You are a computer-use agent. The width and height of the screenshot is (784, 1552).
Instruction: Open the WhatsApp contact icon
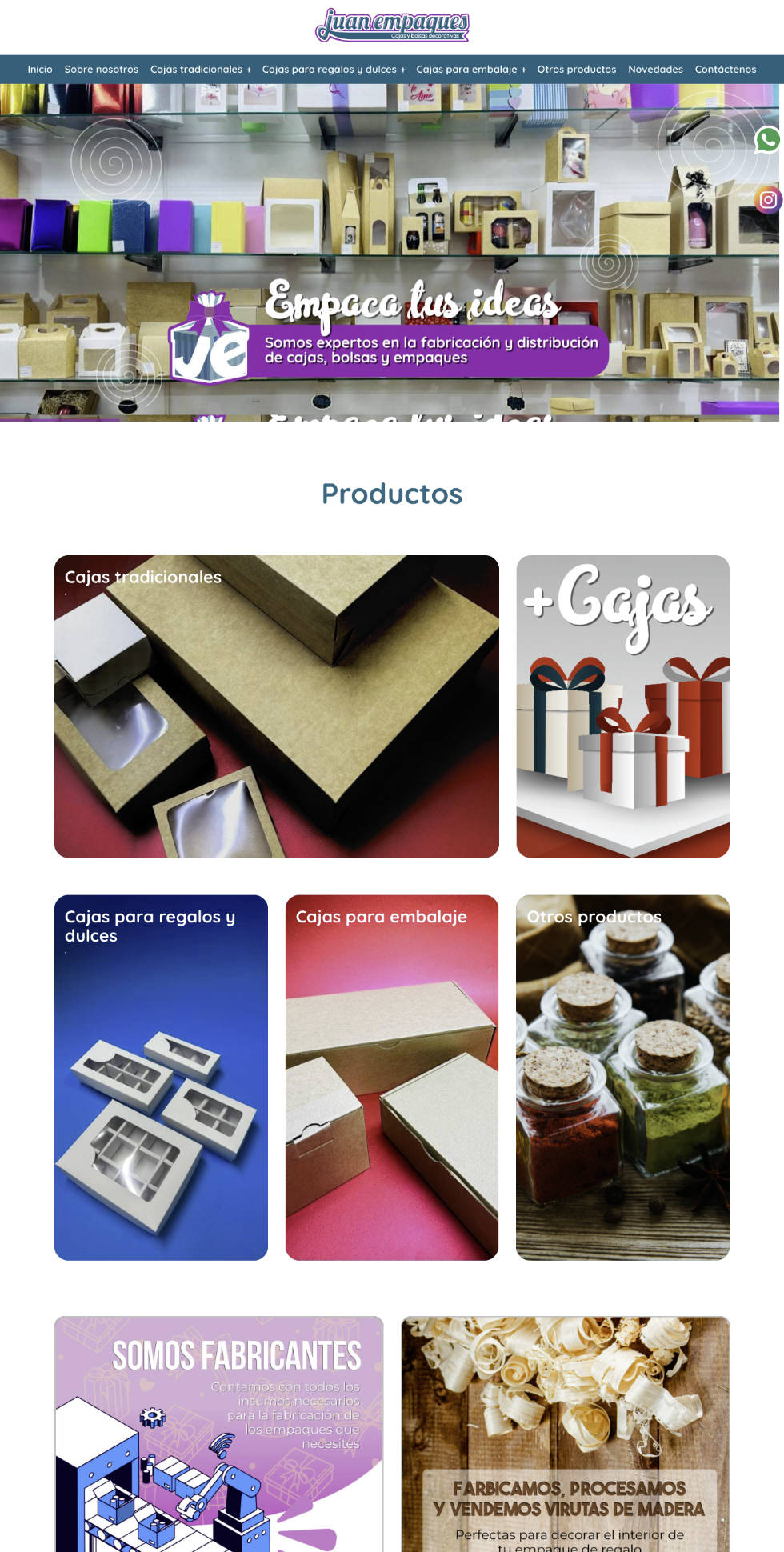coord(767,140)
